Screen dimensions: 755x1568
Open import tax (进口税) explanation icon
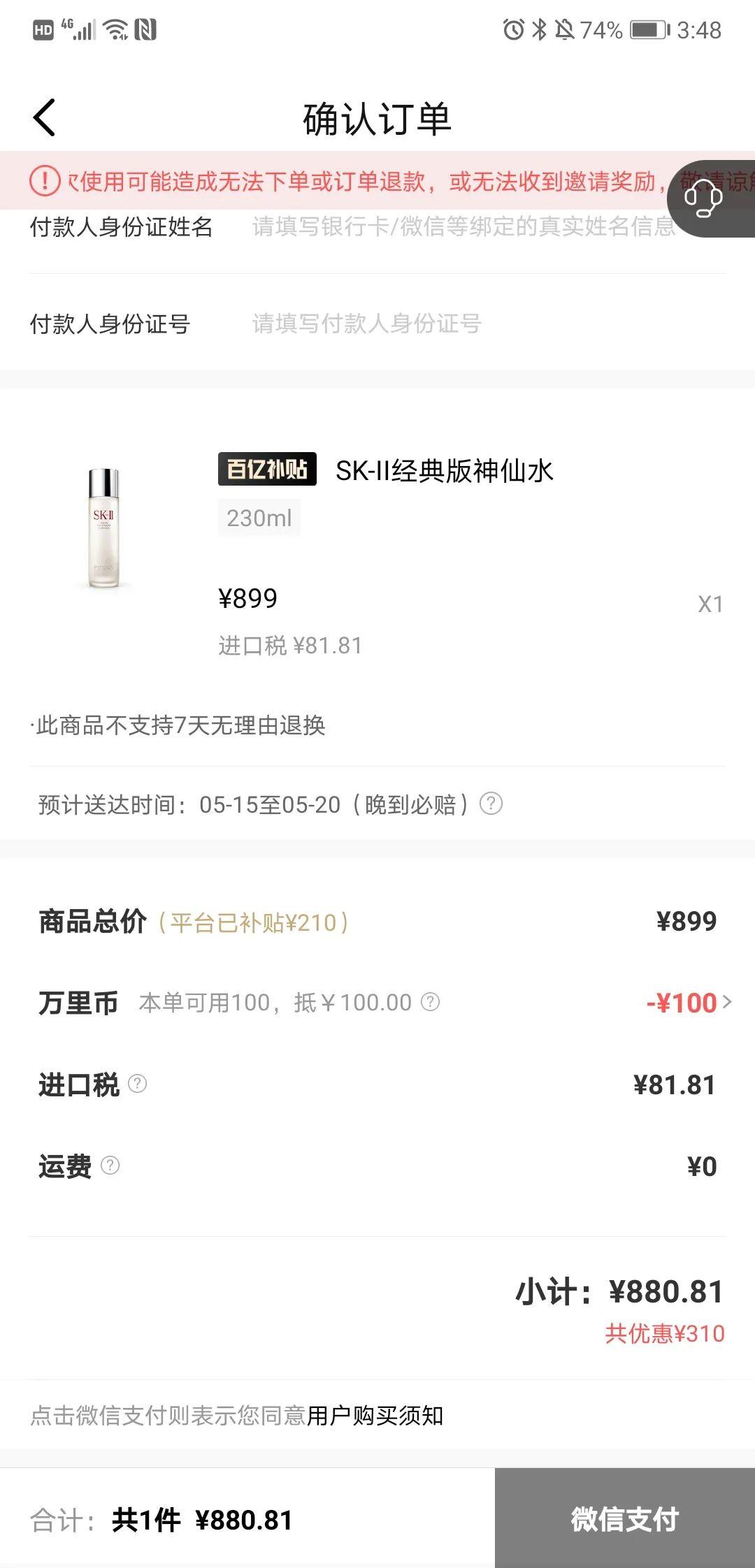[x=138, y=1084]
